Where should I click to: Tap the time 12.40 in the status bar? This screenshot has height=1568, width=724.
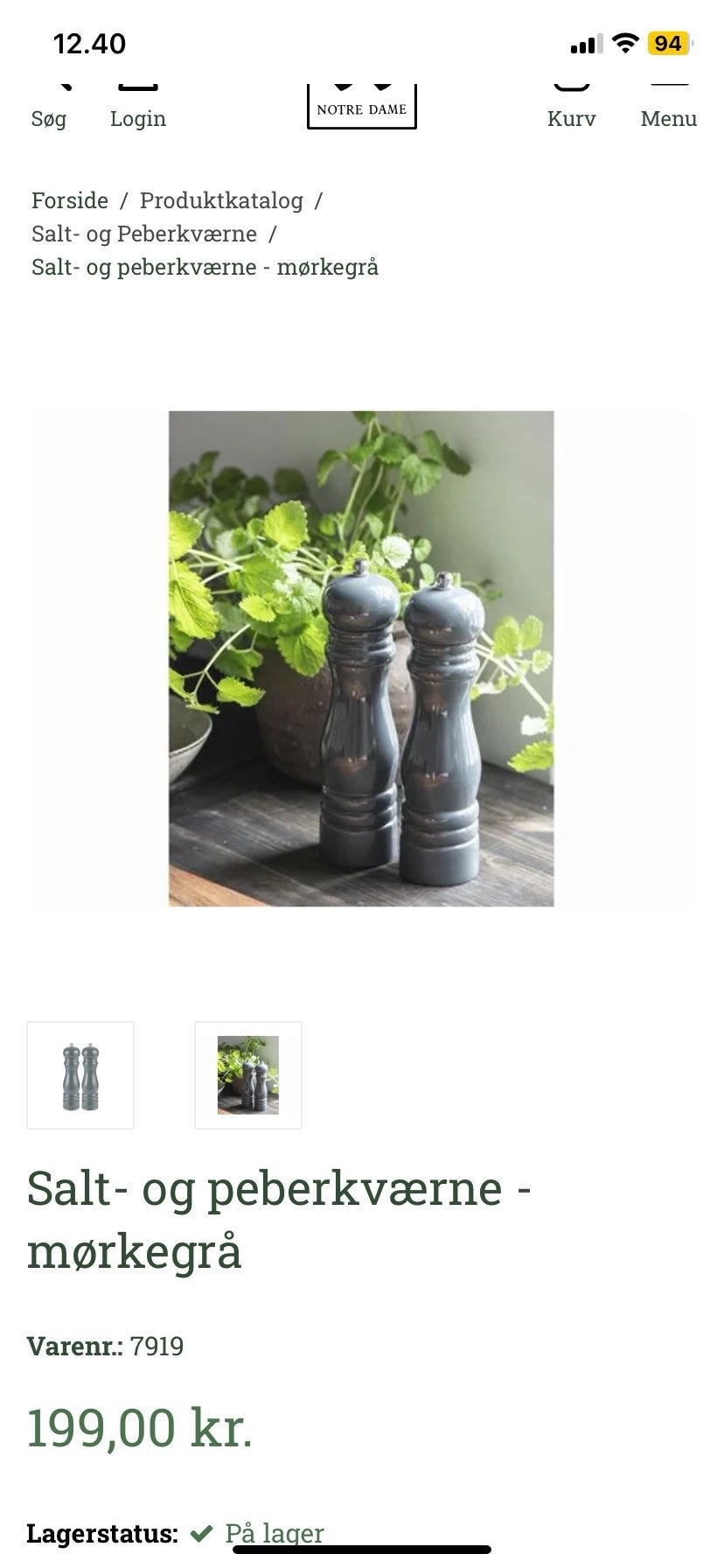point(88,42)
